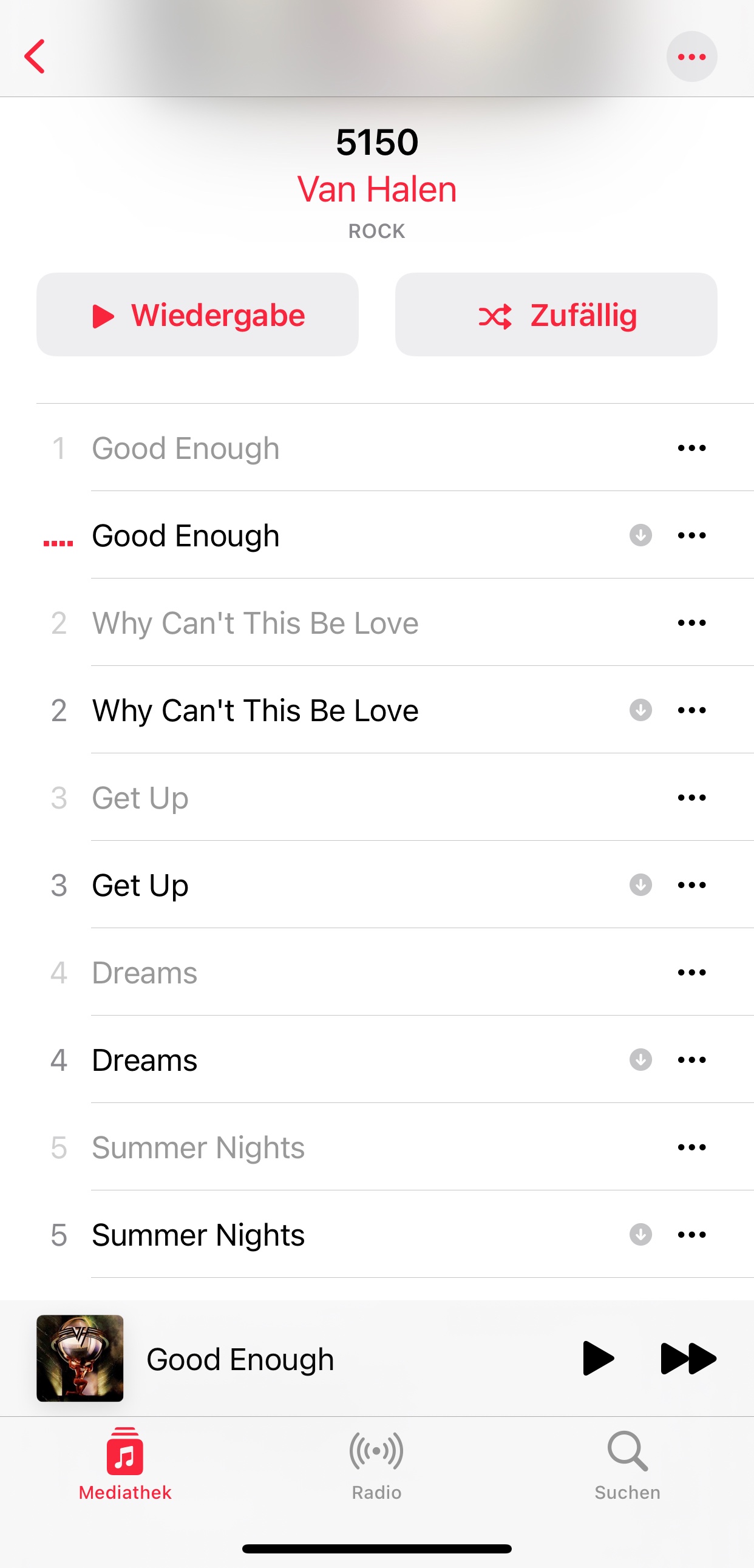Open the album options menu at the top
Screen dimensions: 754x1568
coord(691,56)
